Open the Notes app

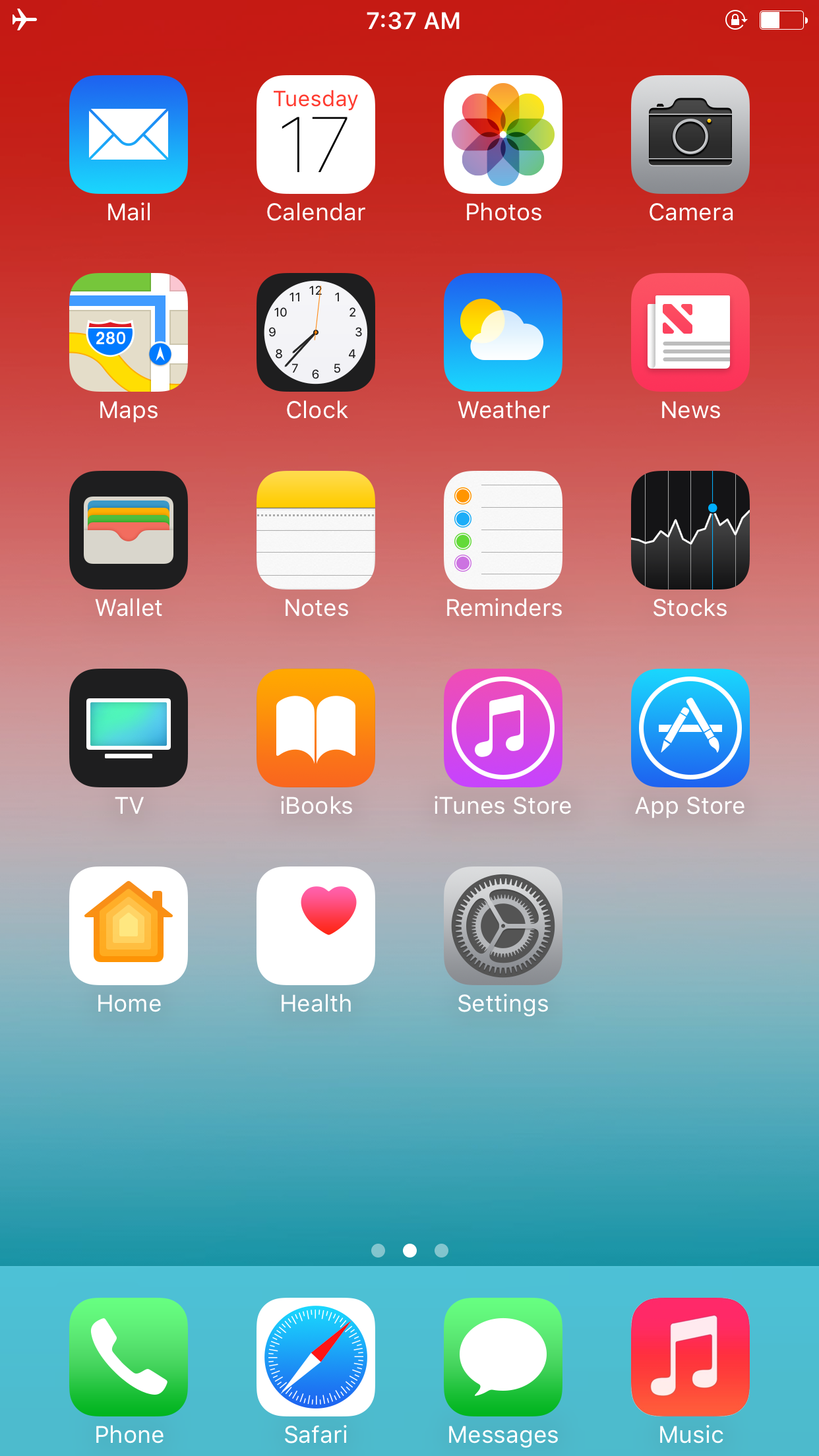pyautogui.click(x=316, y=530)
